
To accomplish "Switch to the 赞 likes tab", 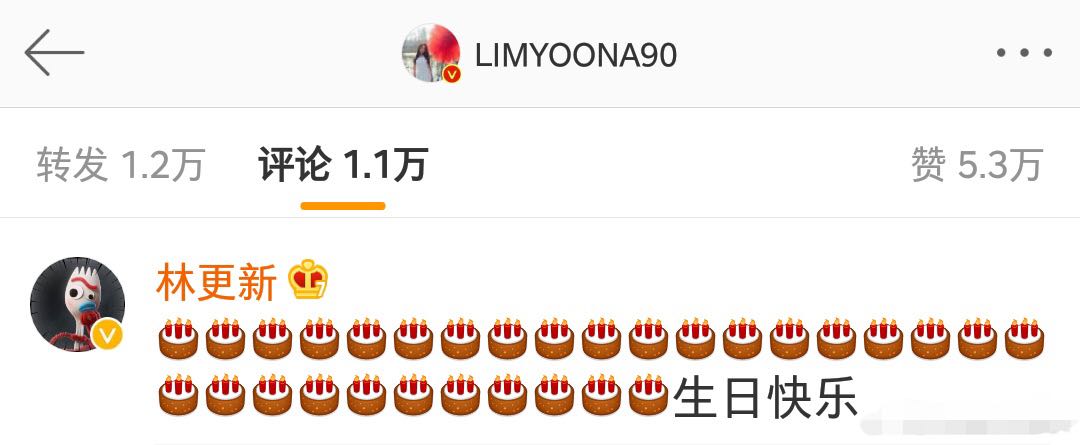I will 976,165.
